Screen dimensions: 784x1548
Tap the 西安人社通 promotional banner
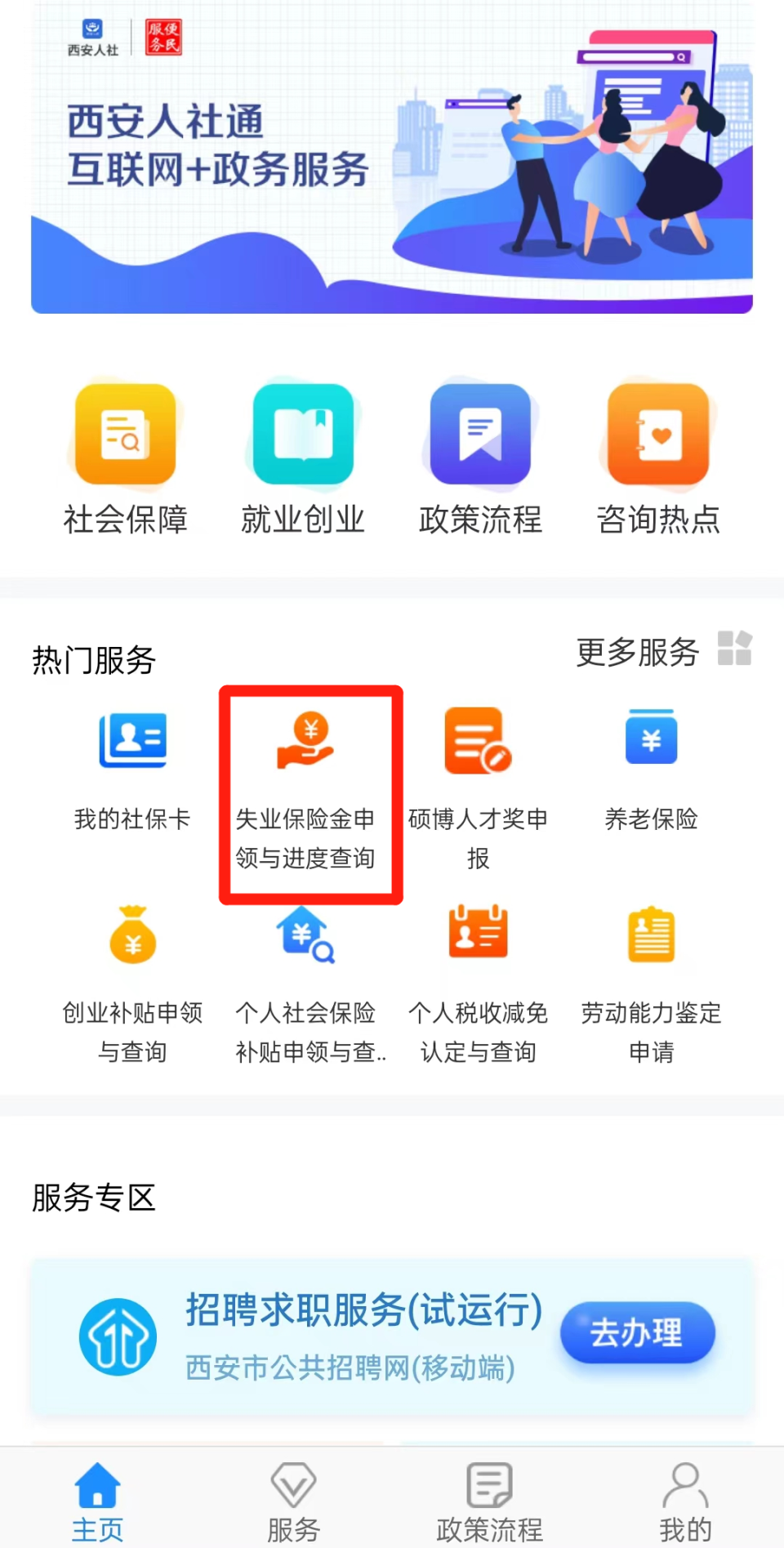[x=392, y=158]
